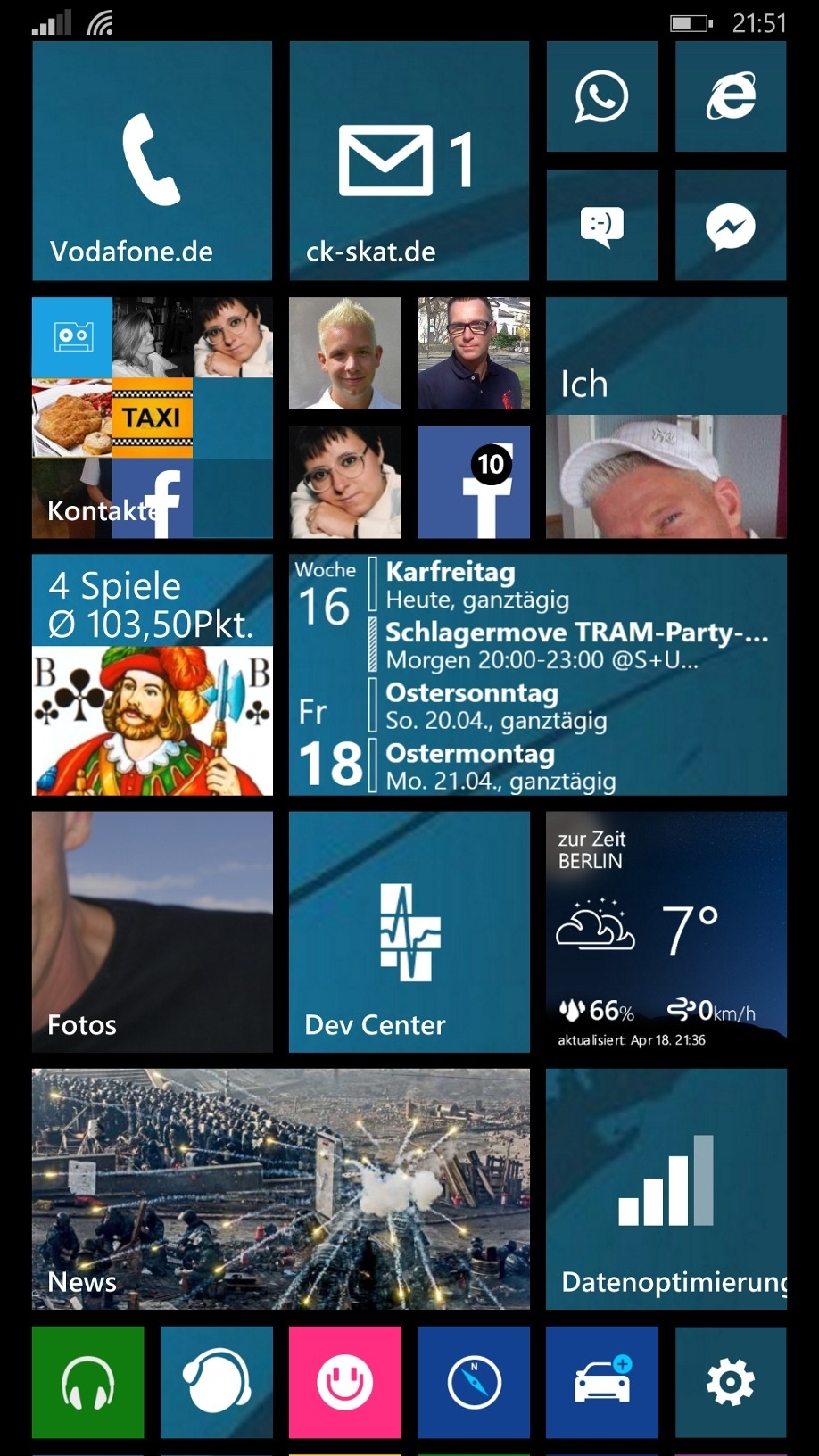The image size is (819, 1456).
Task: Open the green headphones music tile
Action: [87, 1382]
